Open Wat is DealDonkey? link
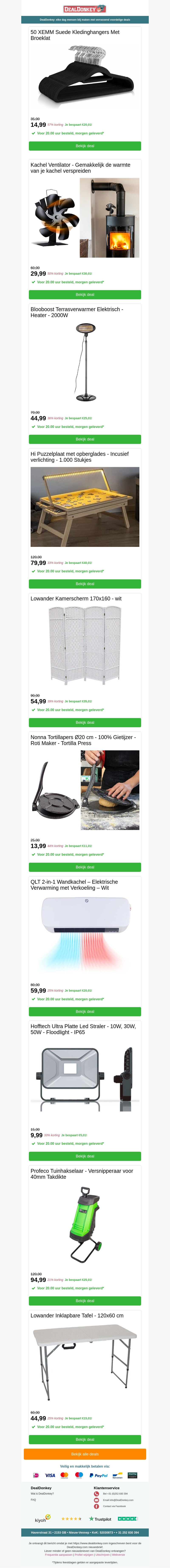 (42, 1494)
